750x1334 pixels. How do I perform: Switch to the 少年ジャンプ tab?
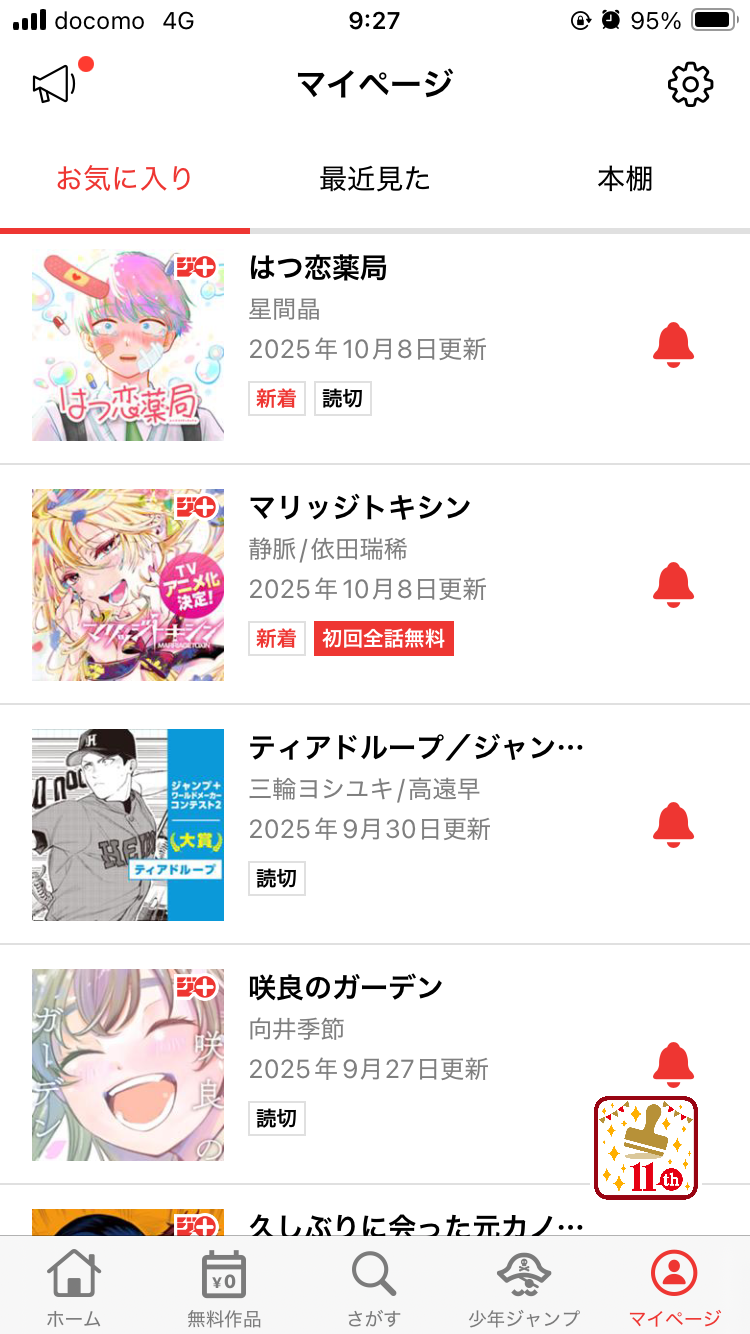coord(524,1288)
